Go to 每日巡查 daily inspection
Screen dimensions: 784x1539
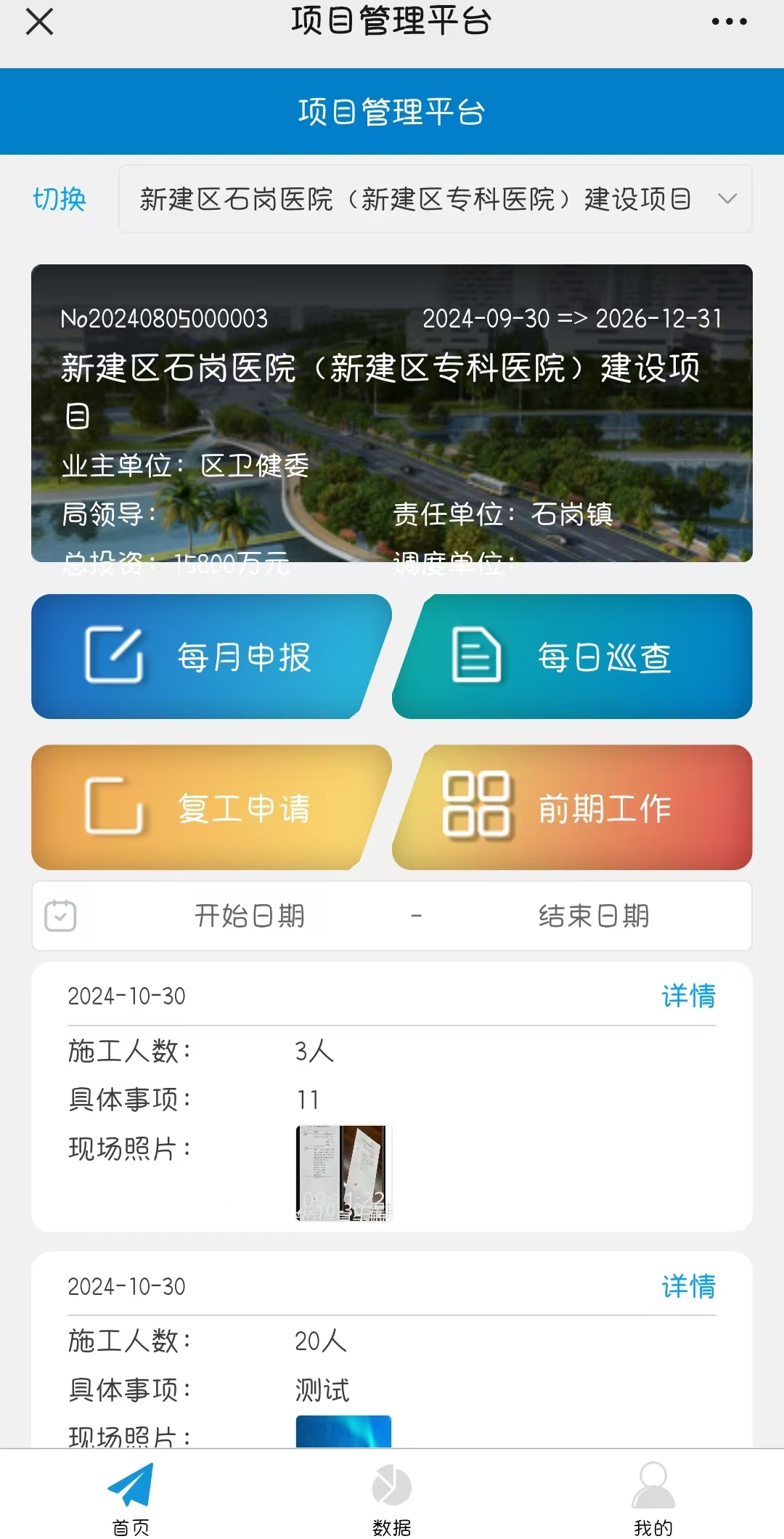point(573,657)
